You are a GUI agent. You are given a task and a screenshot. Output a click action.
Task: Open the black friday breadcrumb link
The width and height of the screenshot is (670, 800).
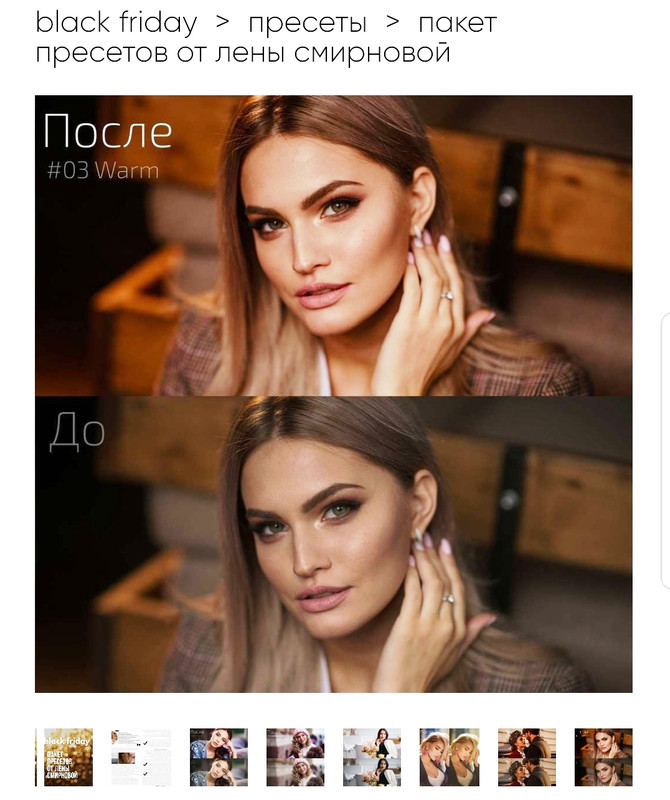click(x=116, y=22)
